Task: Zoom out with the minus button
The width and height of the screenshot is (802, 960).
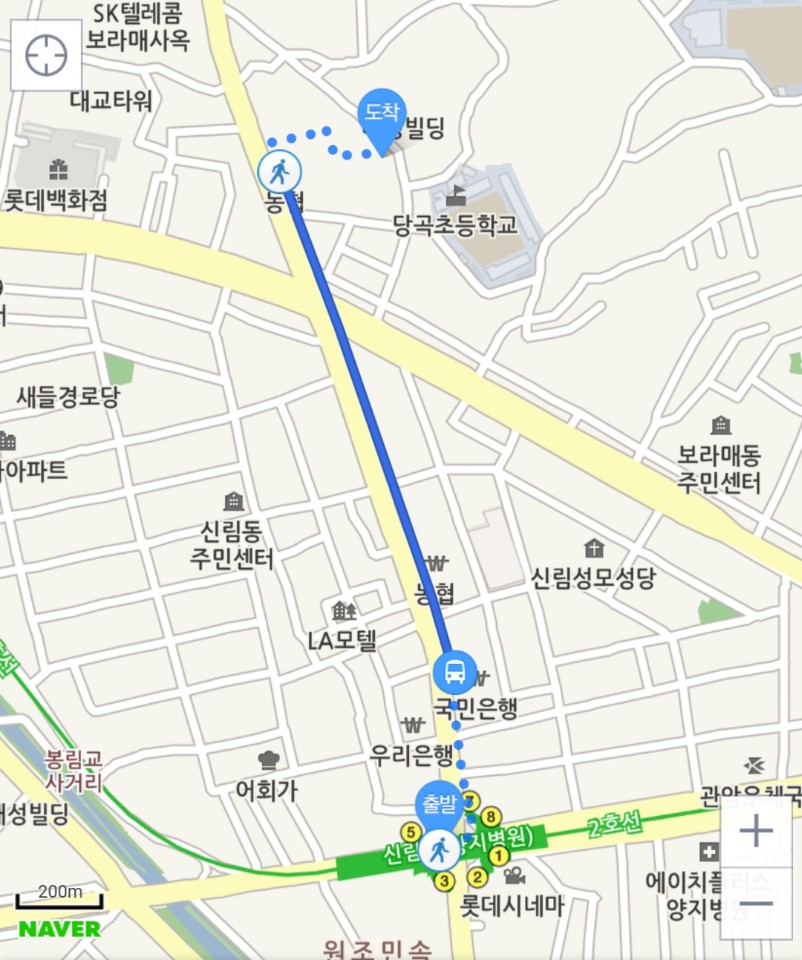Action: coord(755,904)
